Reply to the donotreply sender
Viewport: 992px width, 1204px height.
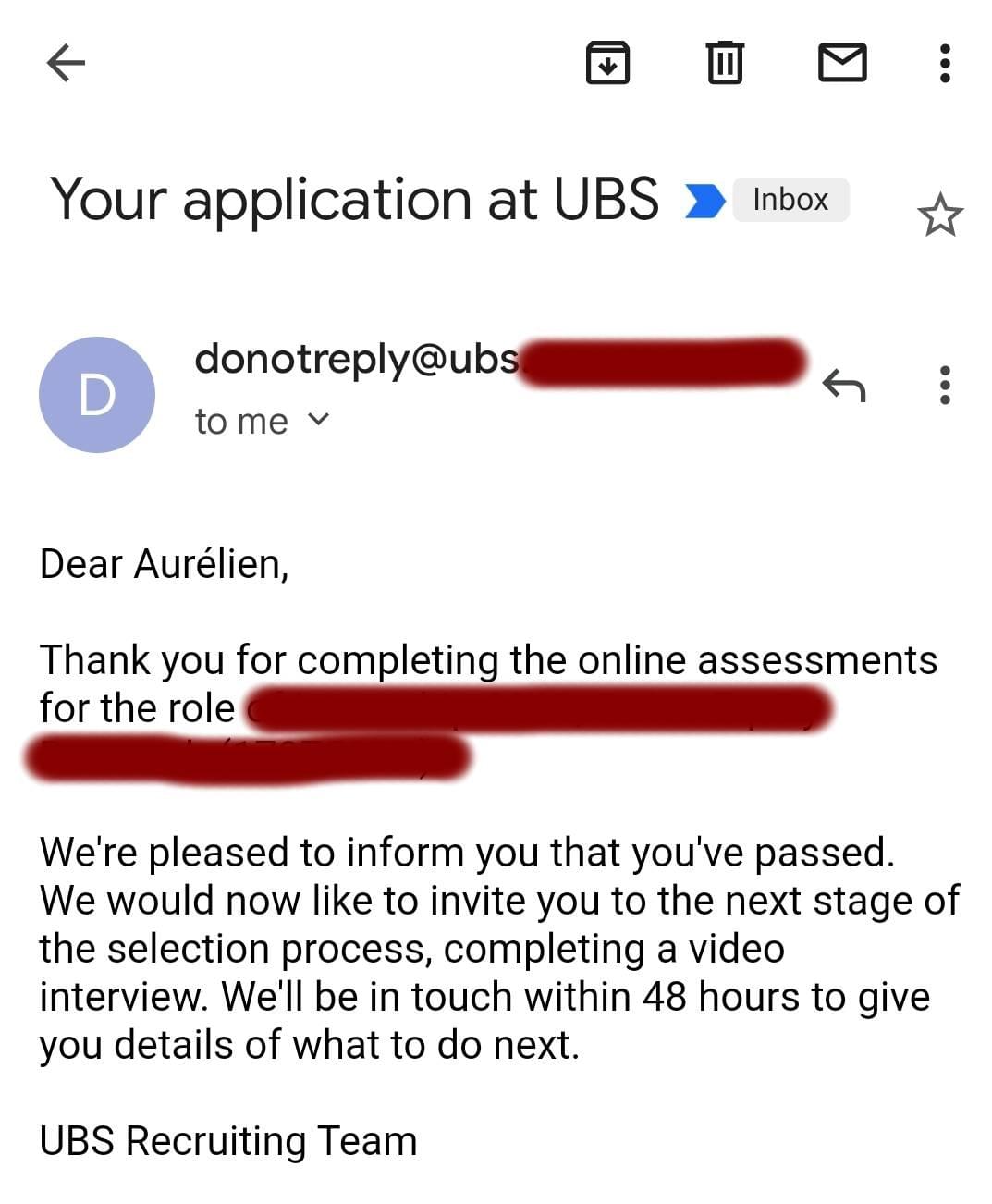coord(843,384)
